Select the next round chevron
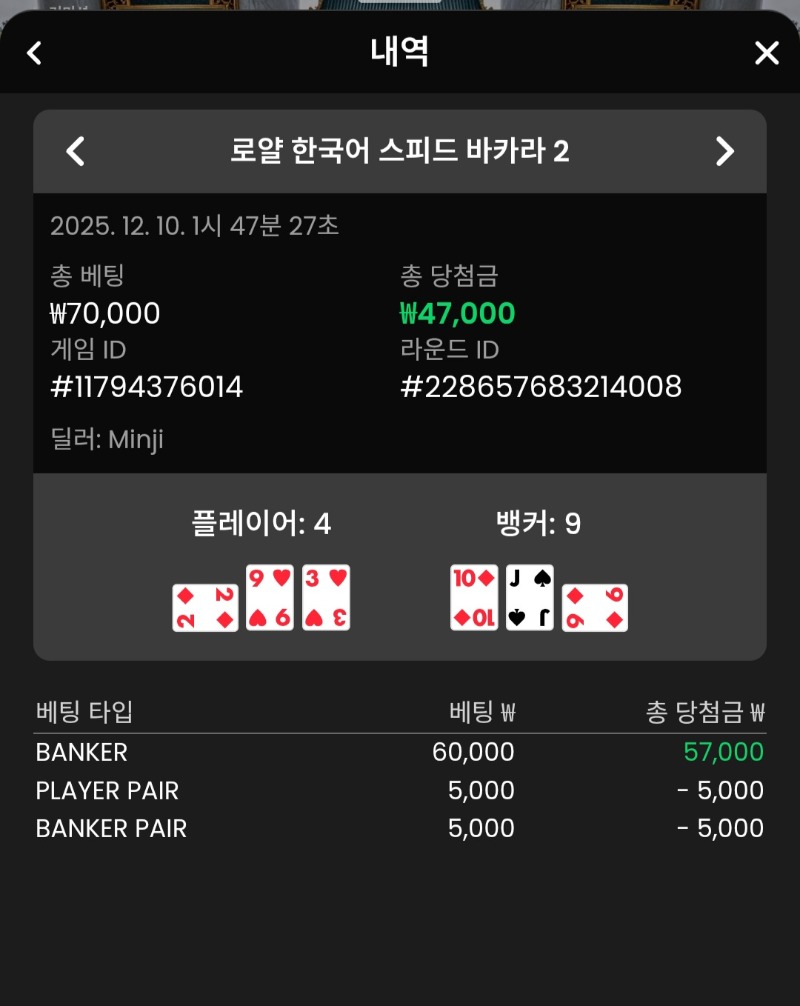This screenshot has height=1006, width=800. pos(726,150)
